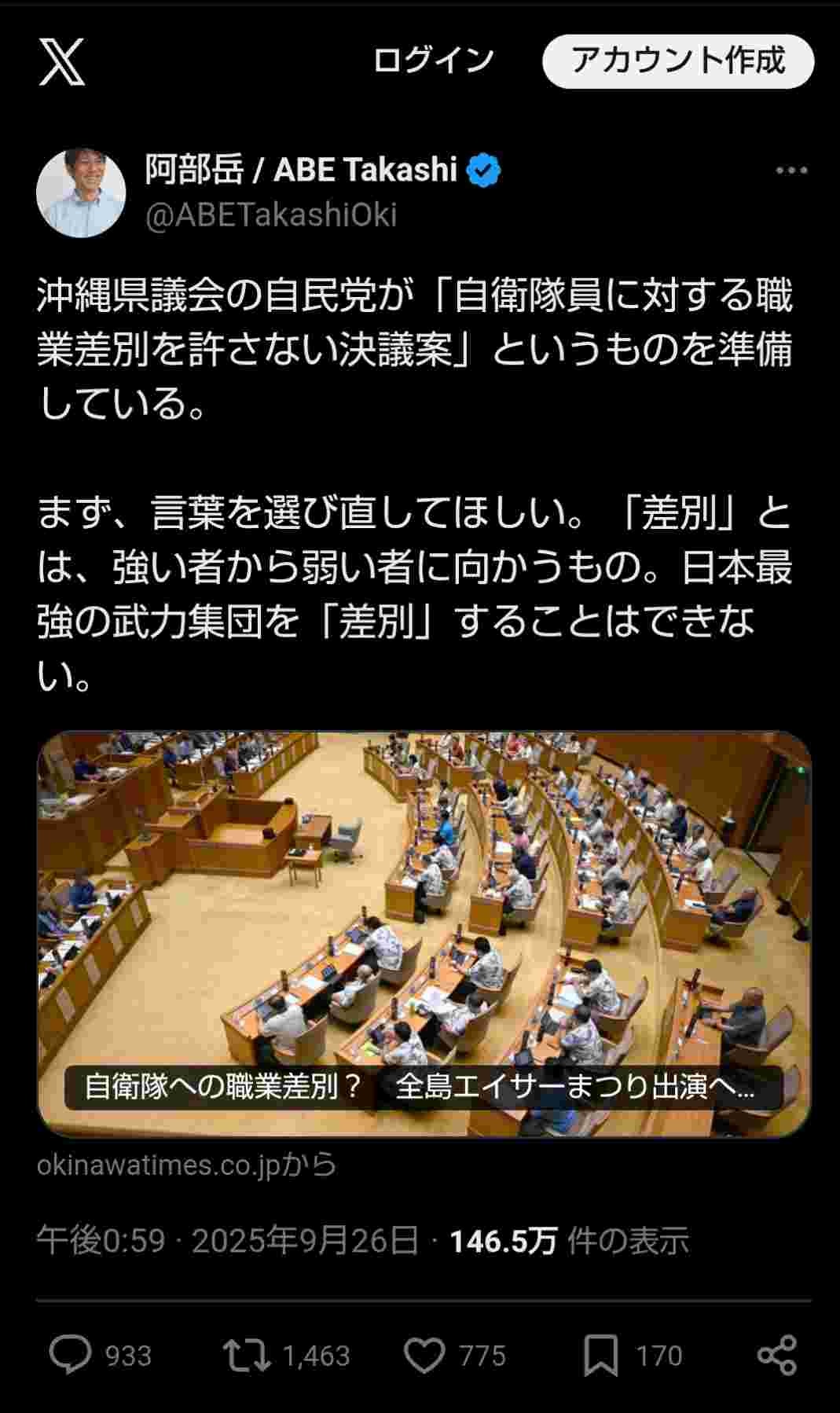Open the post's three-dot overflow menu
Viewport: 840px width, 1413px height.
(x=790, y=170)
